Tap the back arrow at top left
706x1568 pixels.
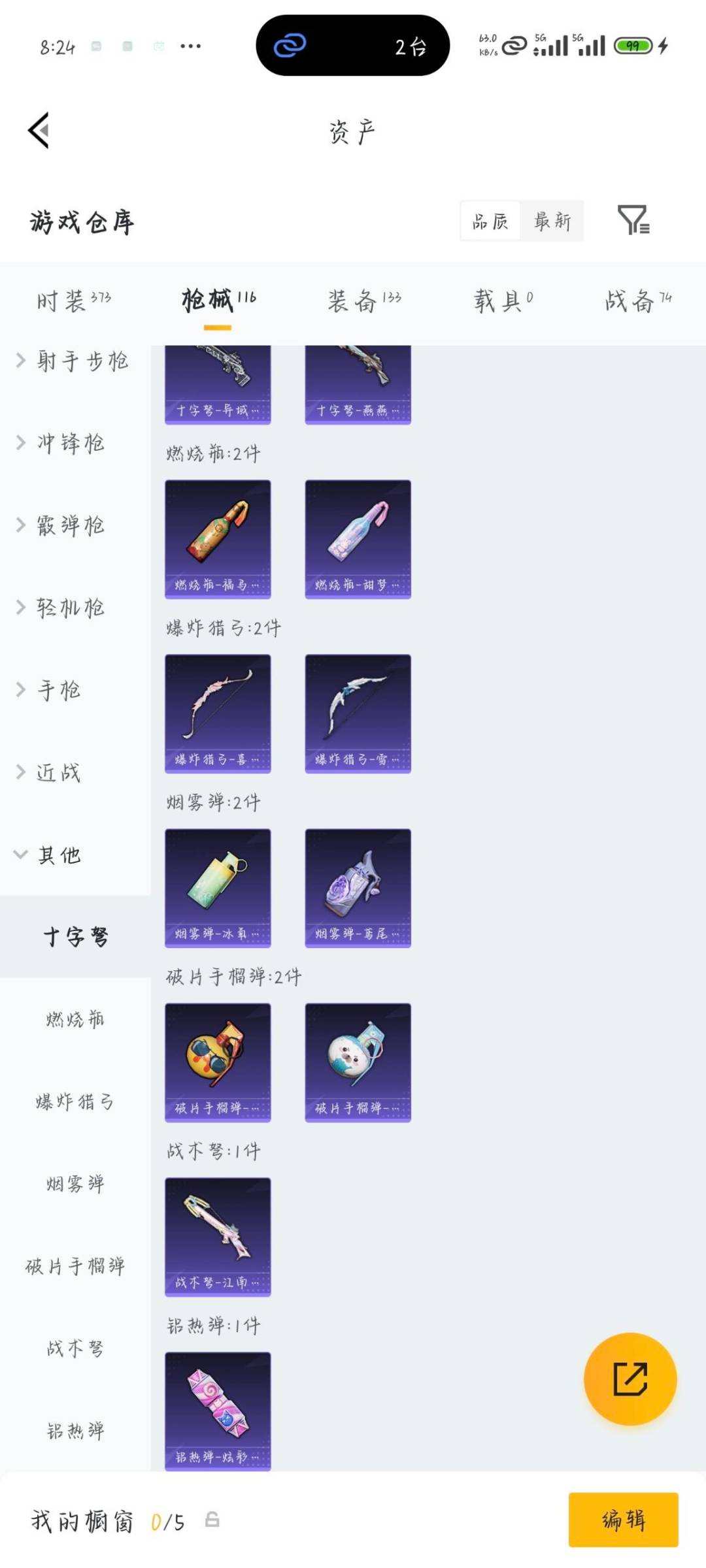point(41,130)
